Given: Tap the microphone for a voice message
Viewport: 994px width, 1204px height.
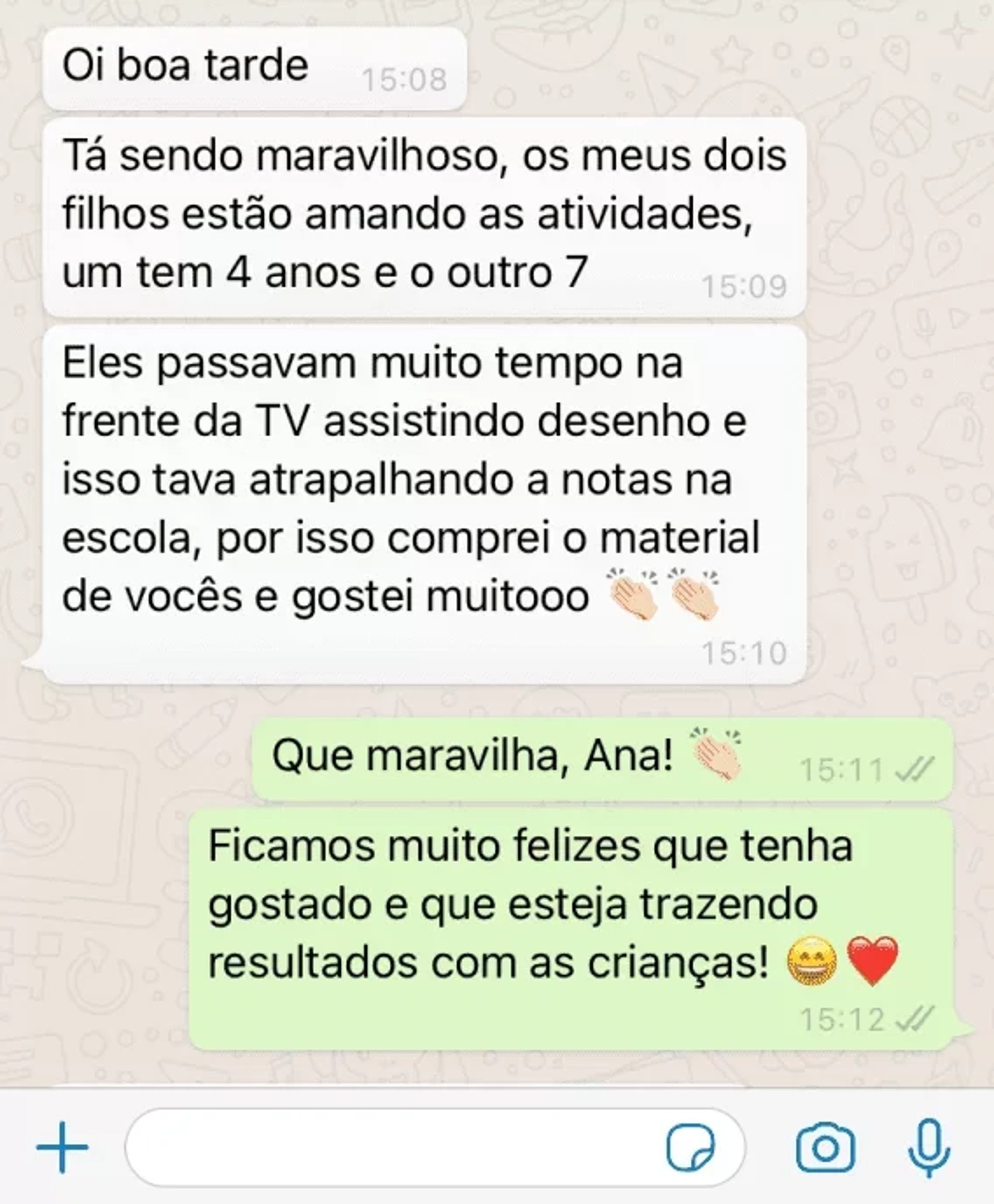Looking at the screenshot, I should coord(929,1147).
